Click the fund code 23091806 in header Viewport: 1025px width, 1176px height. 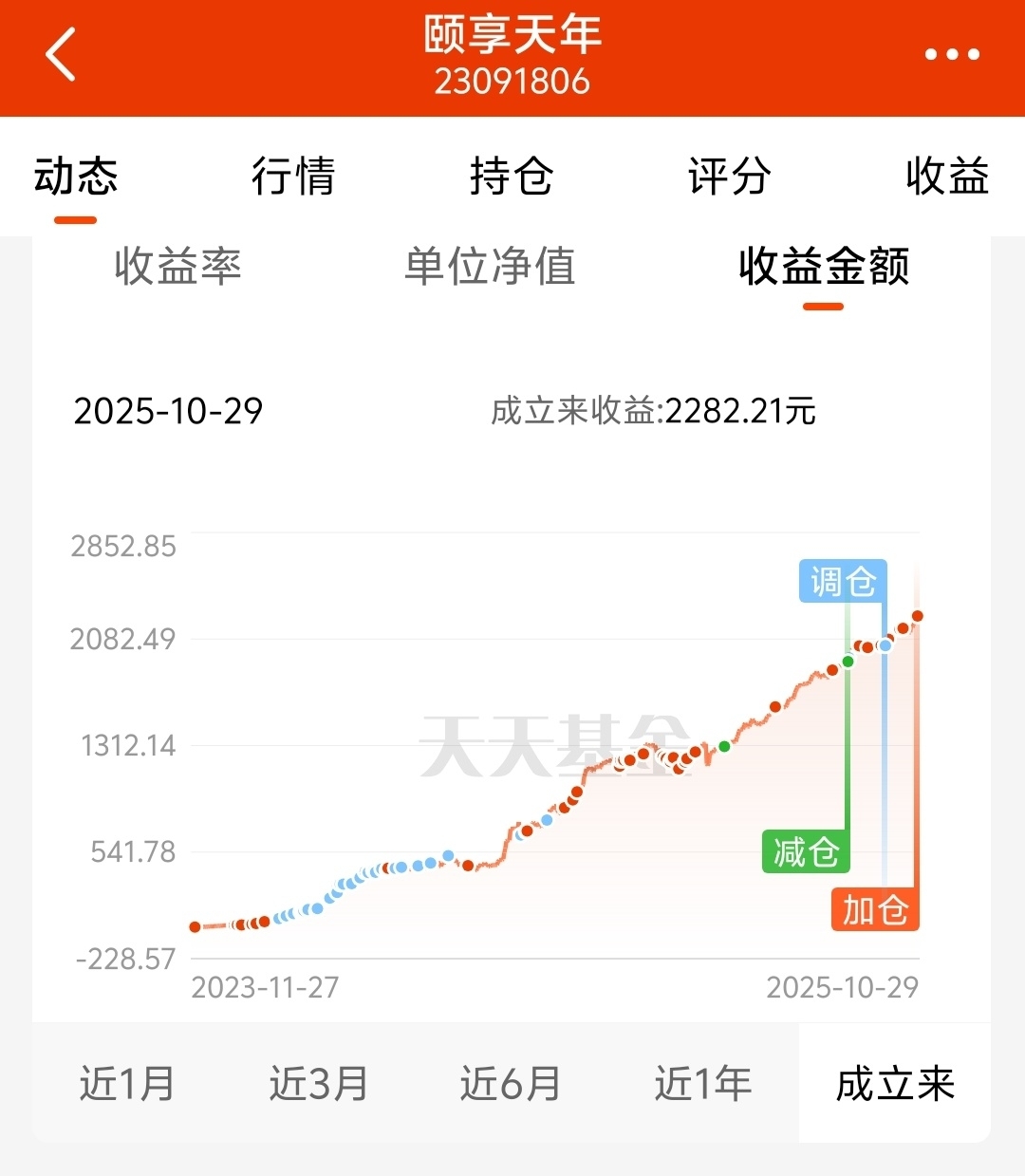point(512,83)
